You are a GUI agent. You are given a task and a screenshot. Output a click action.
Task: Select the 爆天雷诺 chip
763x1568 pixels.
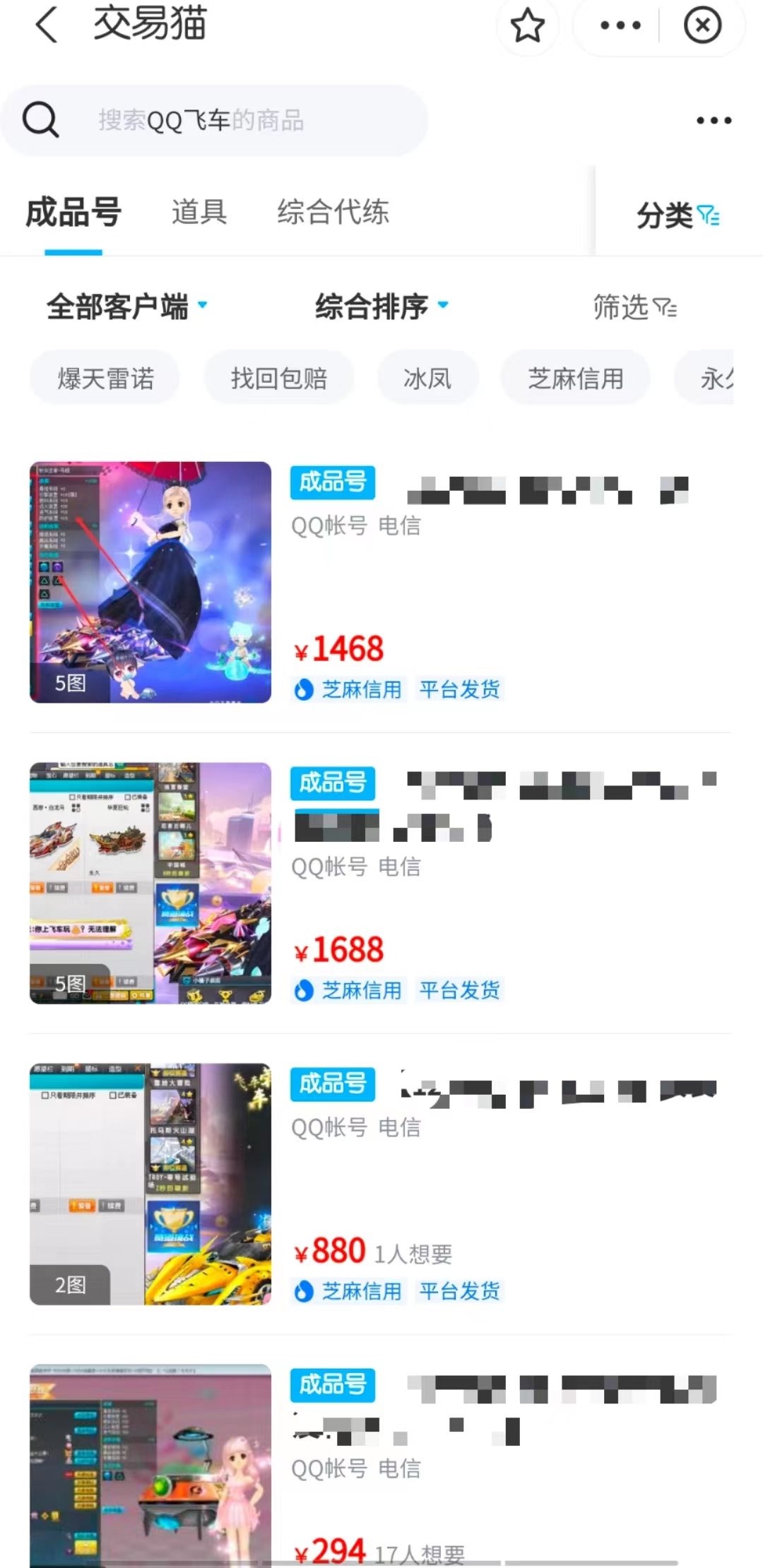click(105, 379)
